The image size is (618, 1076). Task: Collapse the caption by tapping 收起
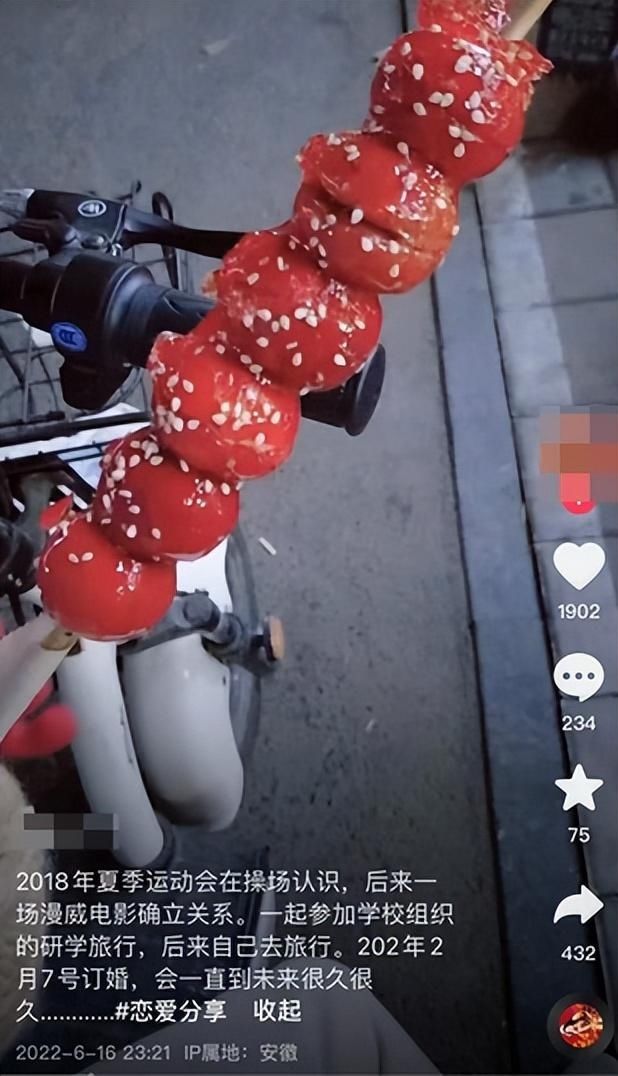278,1010
